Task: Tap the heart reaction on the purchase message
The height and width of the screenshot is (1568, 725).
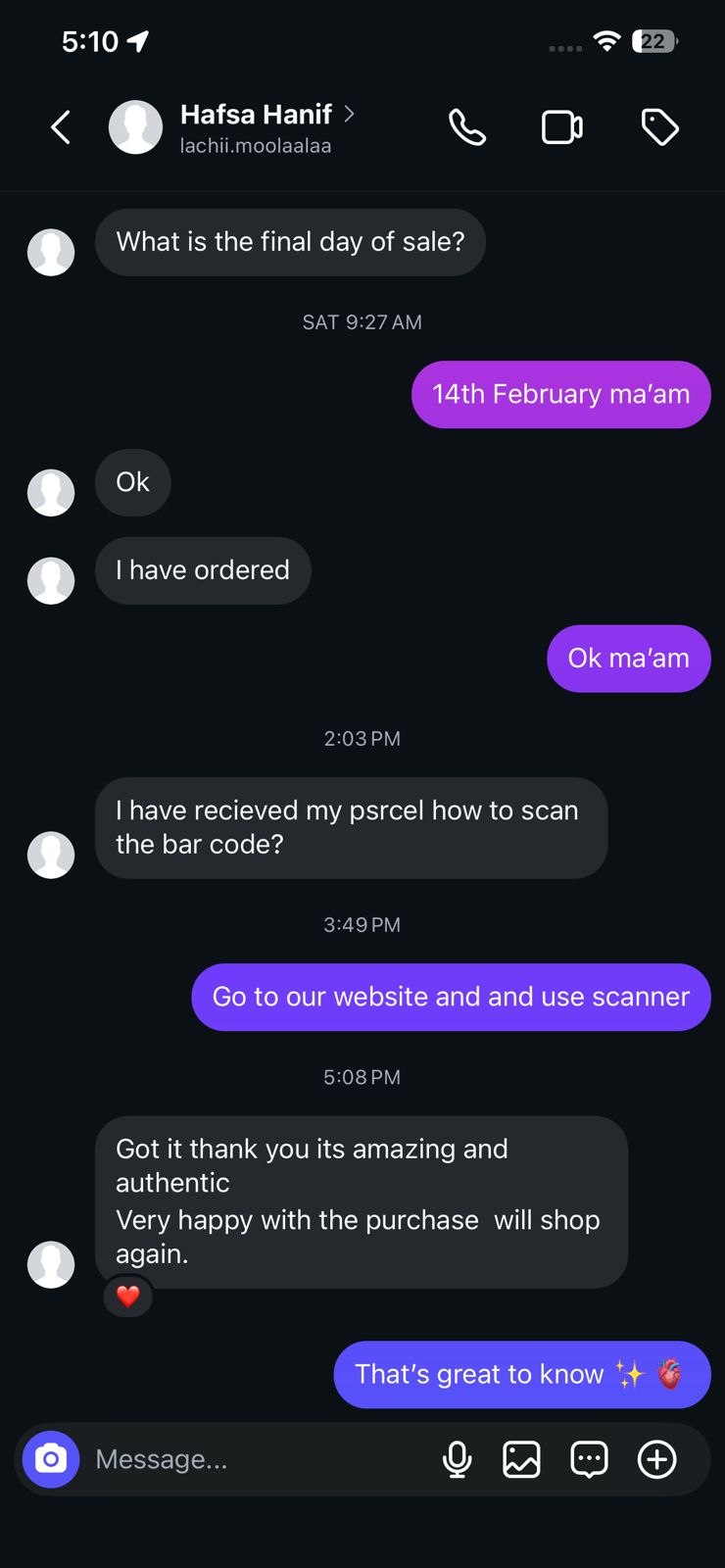Action: point(128,1297)
